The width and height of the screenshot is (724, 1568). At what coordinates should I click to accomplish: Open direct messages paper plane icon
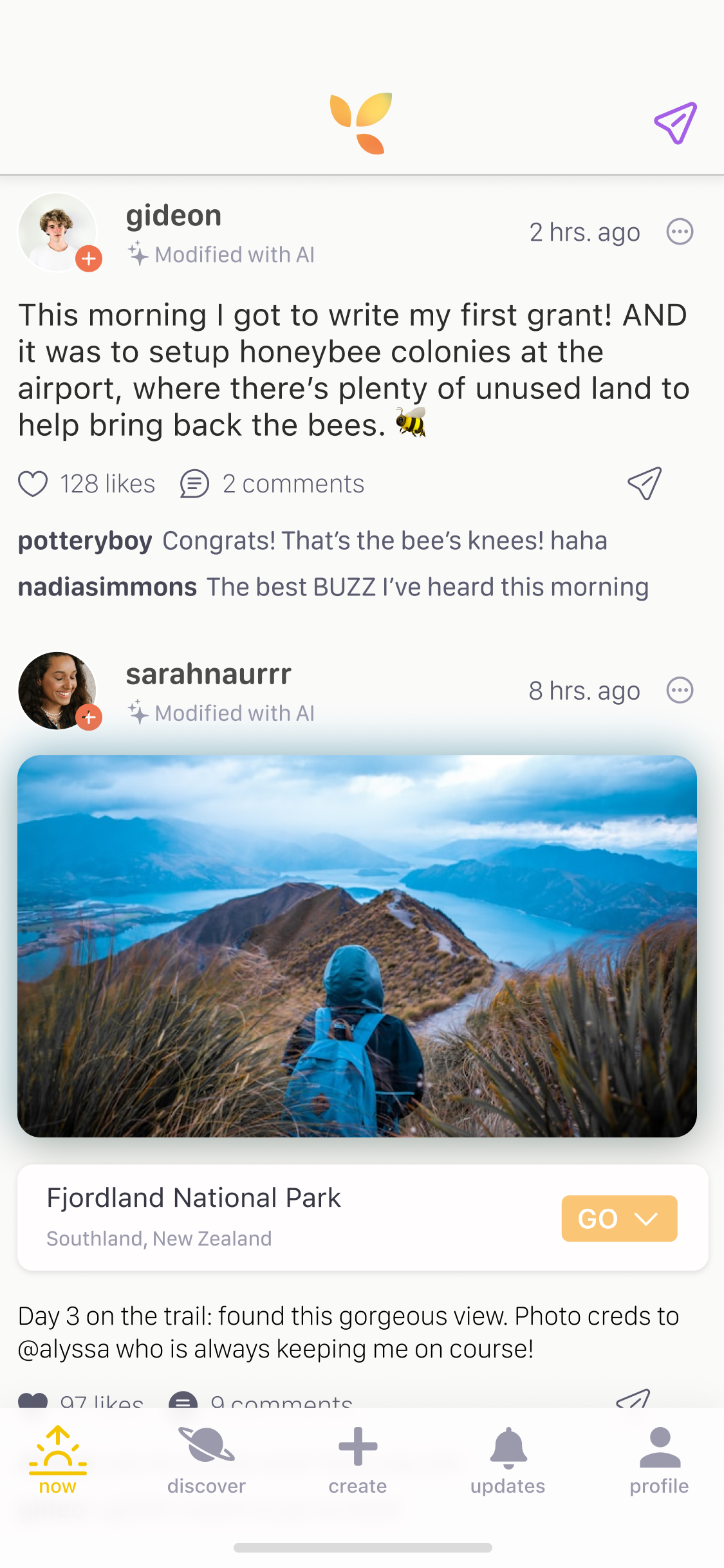[x=676, y=122]
